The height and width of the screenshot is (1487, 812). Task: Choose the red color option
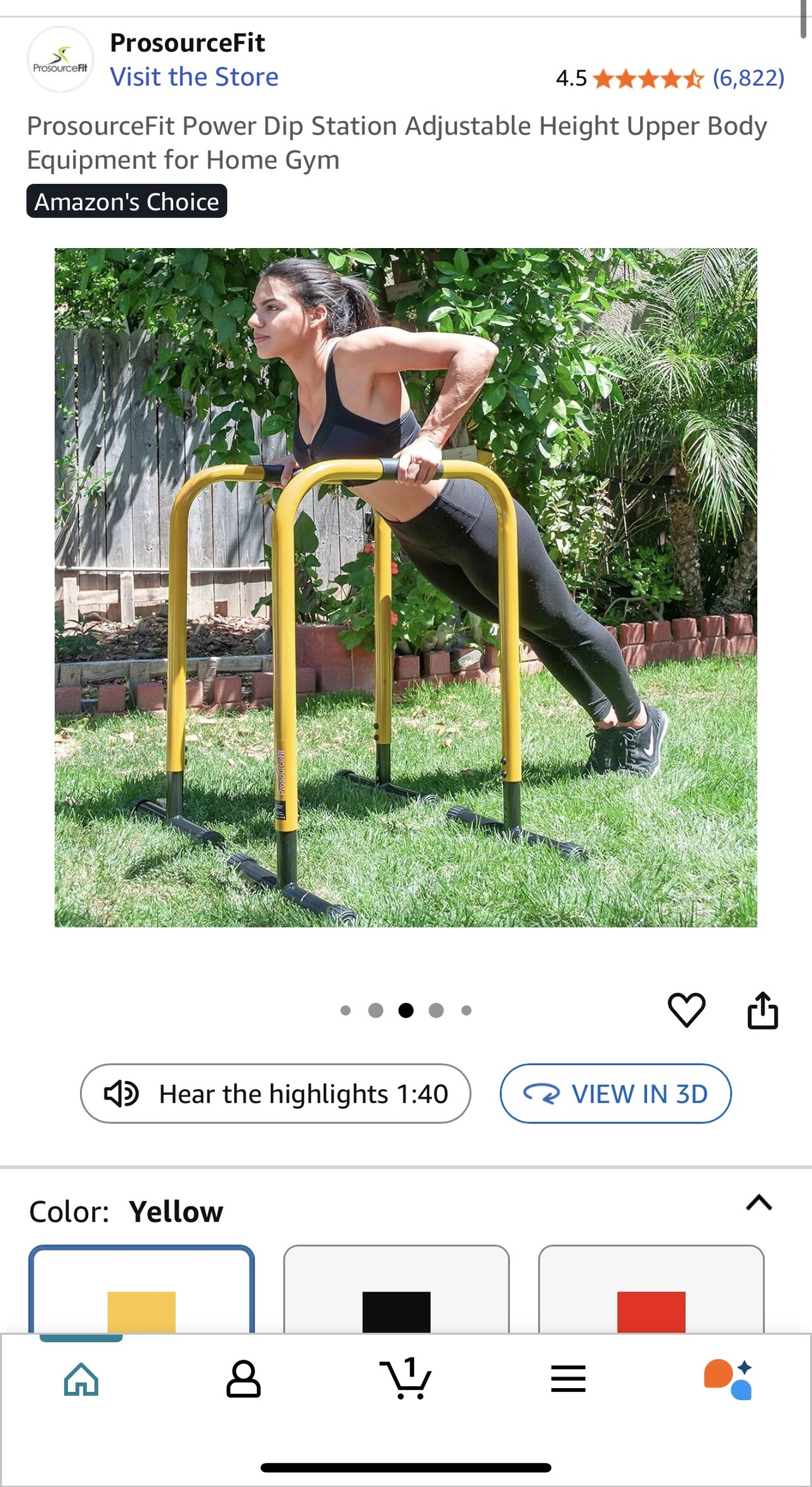652,1289
